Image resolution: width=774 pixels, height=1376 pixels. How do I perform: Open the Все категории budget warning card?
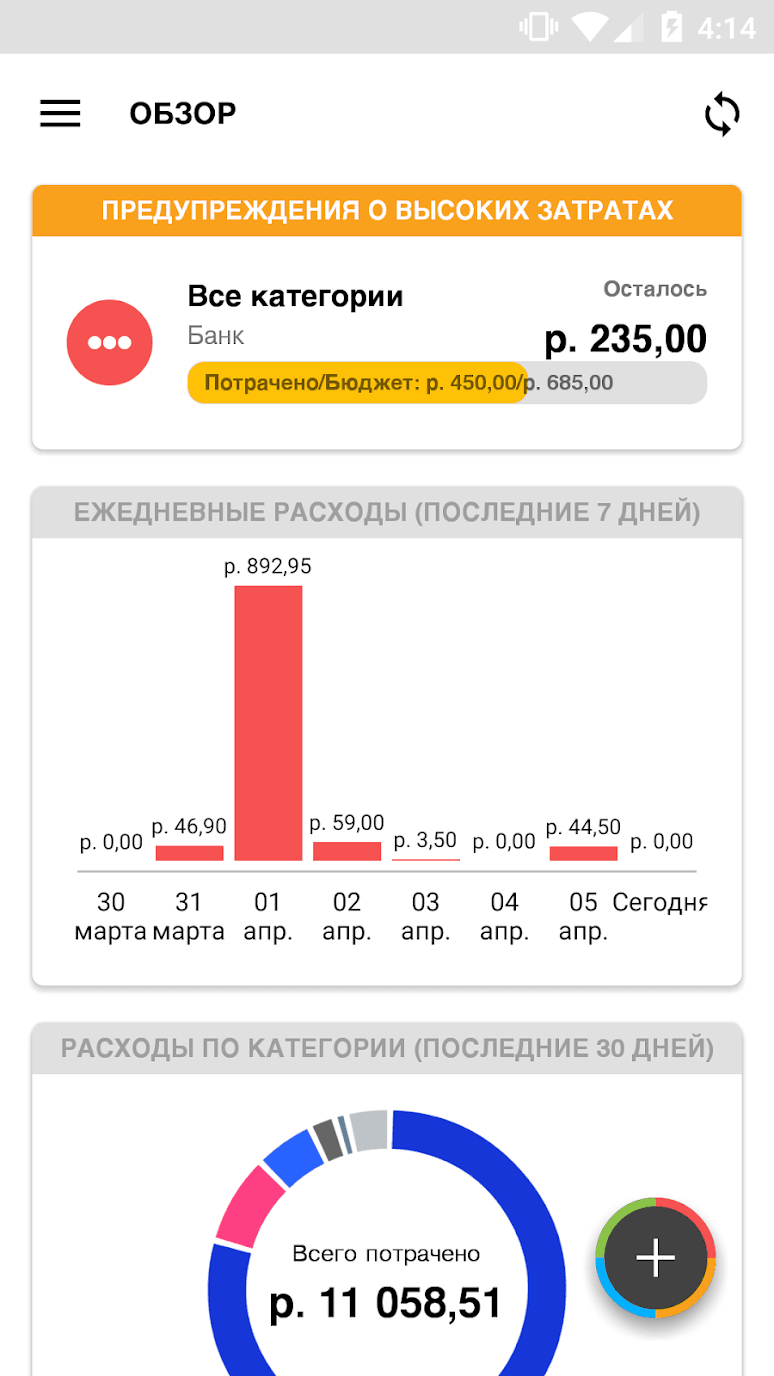tap(387, 342)
